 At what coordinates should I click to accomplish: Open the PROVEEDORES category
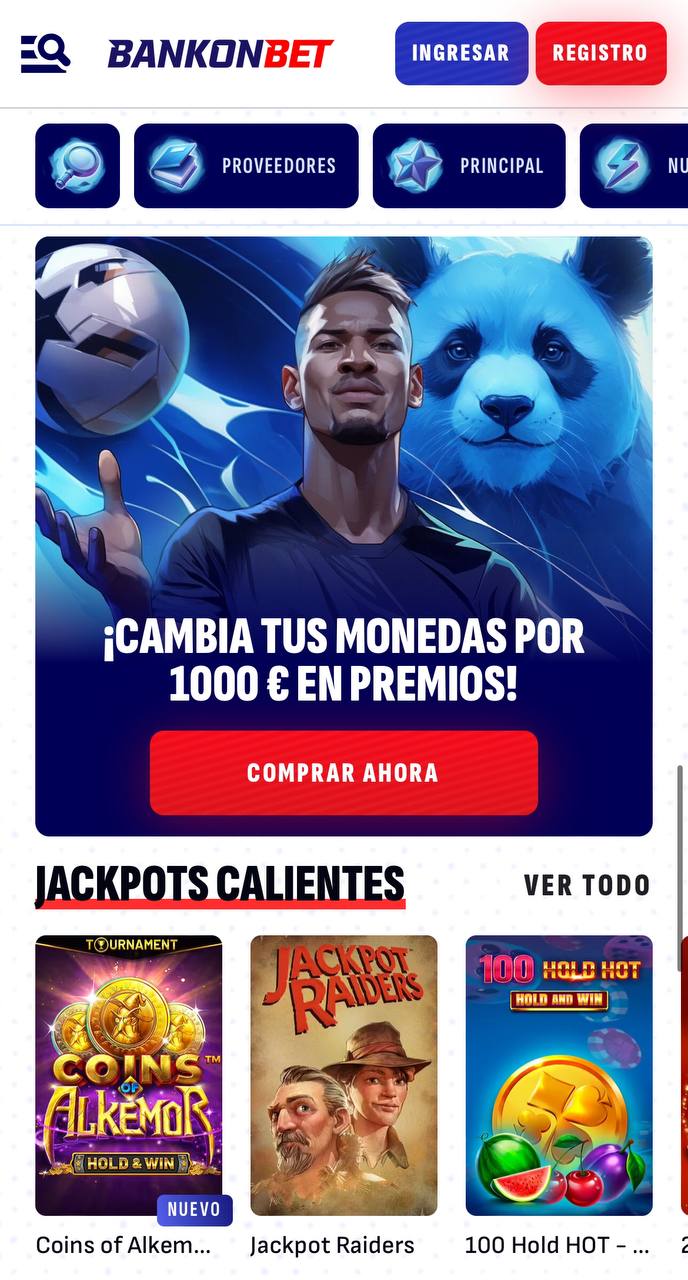pos(246,166)
